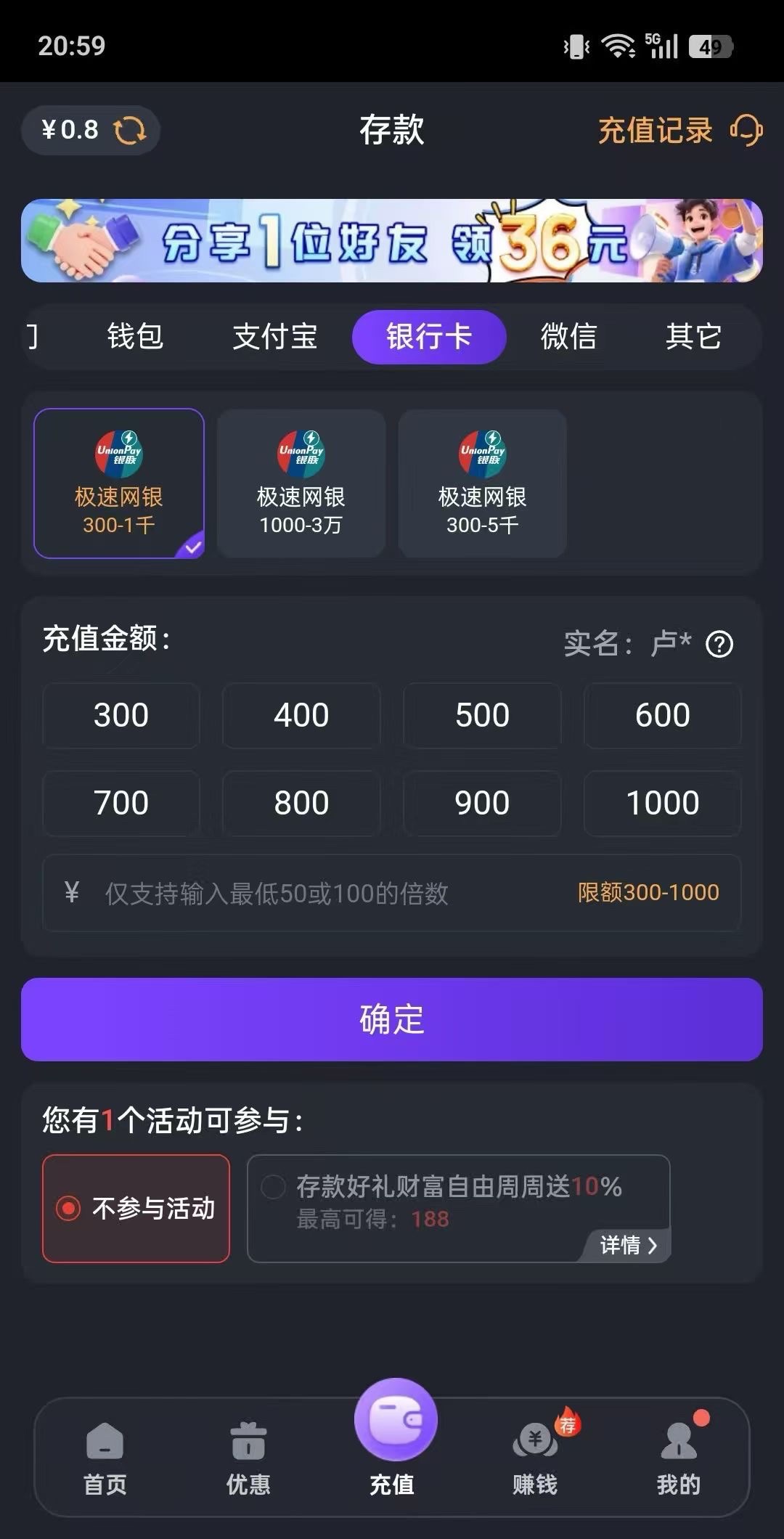The width and height of the screenshot is (784, 1539).
Task: Switch to the 钱包 payment tab
Action: pos(135,337)
